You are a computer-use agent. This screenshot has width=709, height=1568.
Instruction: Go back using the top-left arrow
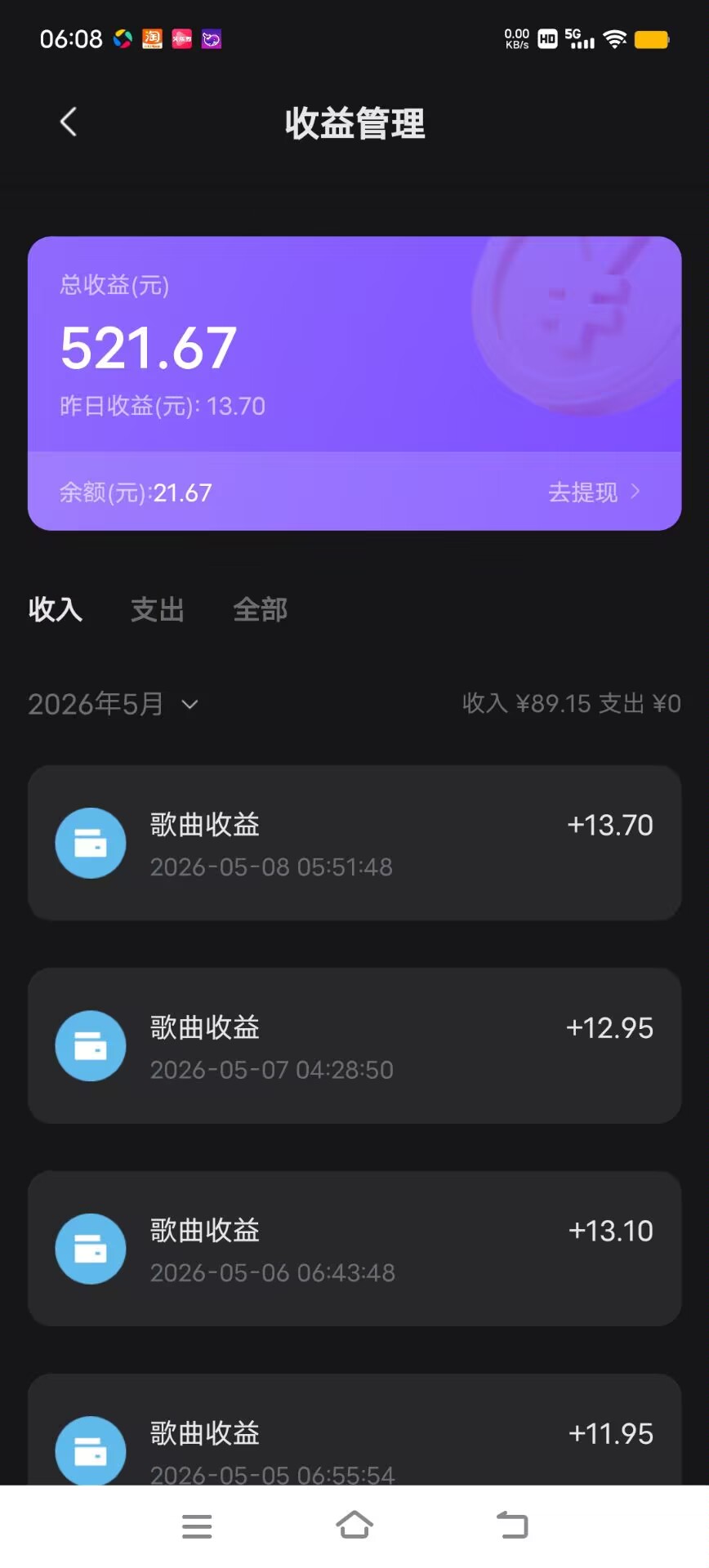click(x=69, y=122)
